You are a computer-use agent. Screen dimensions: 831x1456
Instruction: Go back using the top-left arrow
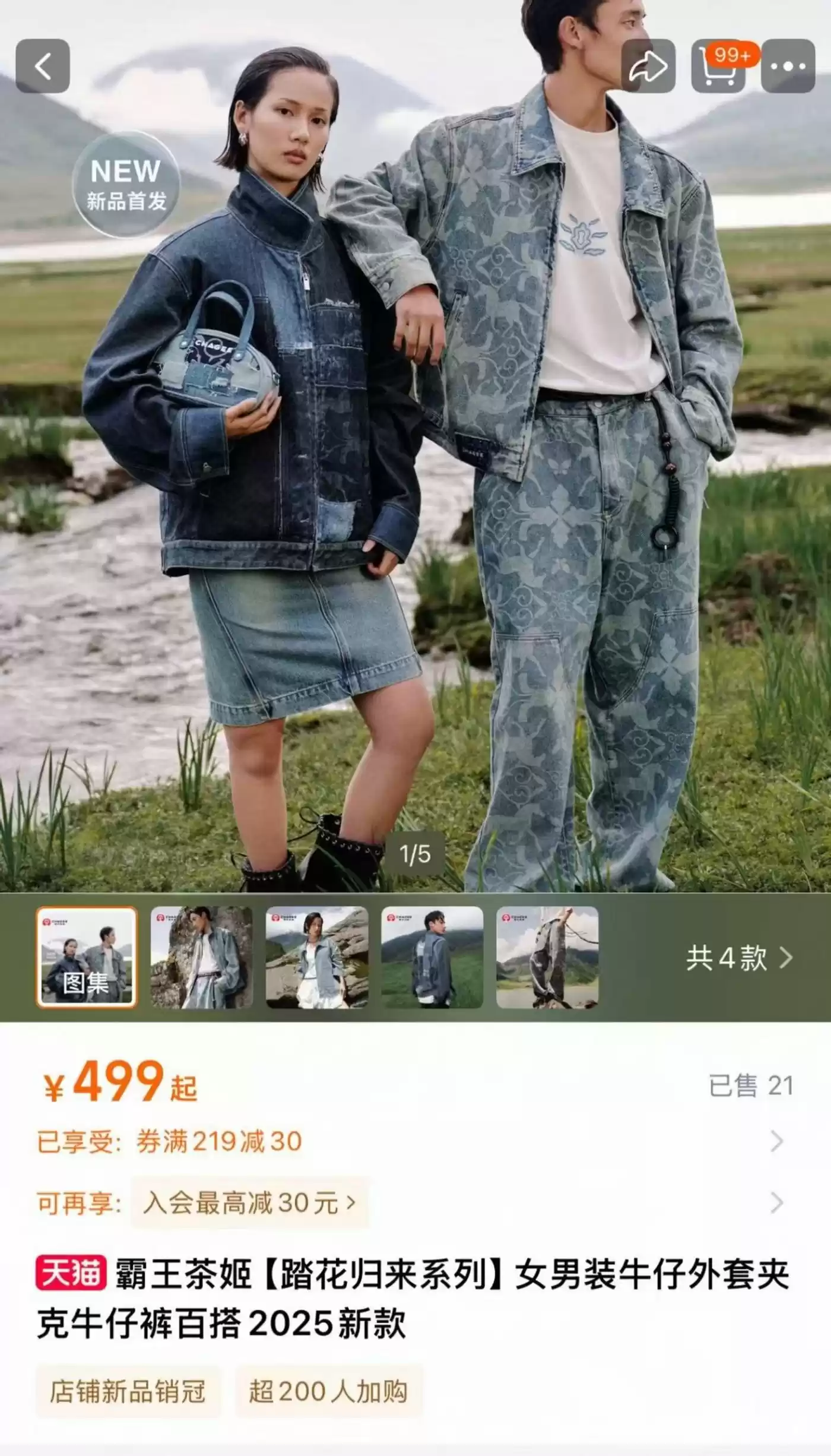[43, 66]
